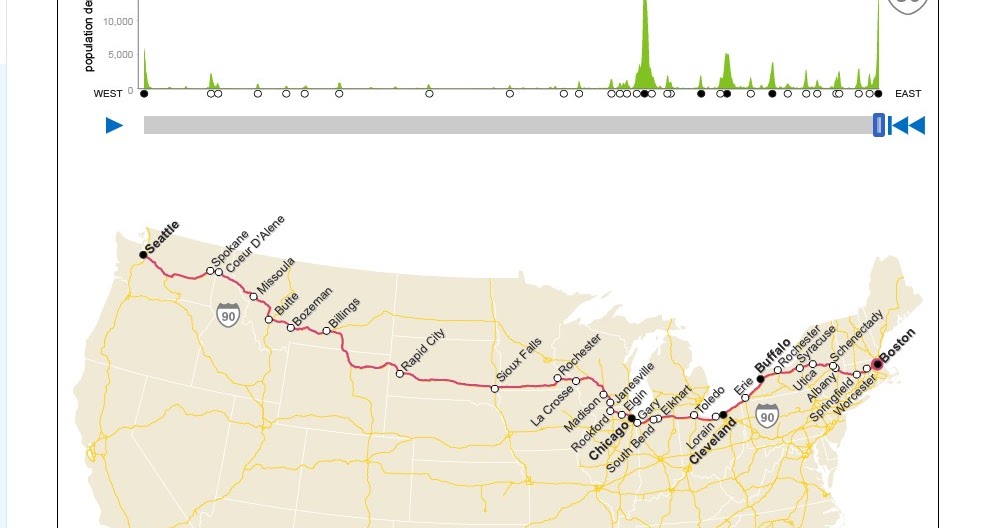Tap the Cleveland city dot
The width and height of the screenshot is (1007, 528).
(723, 414)
